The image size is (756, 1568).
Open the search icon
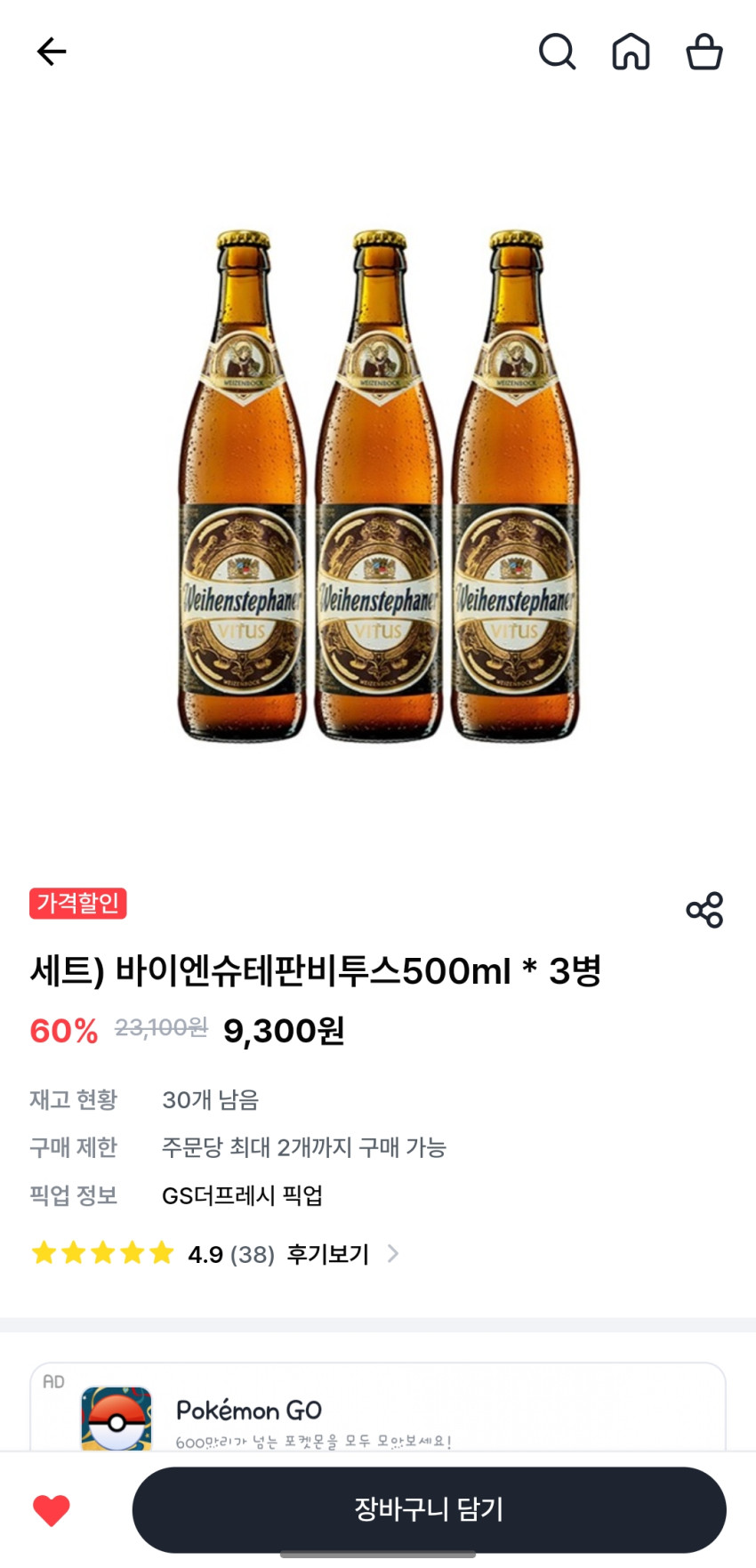pyautogui.click(x=558, y=52)
